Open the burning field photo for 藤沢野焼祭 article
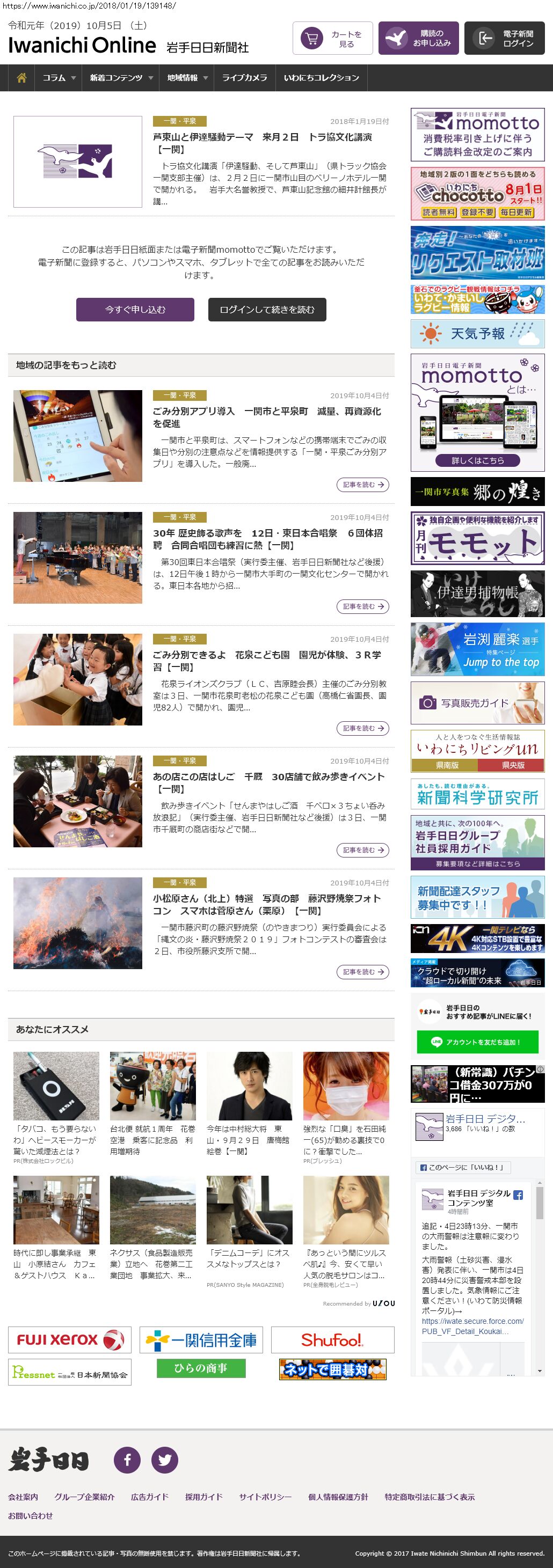The image size is (553, 1568). click(x=78, y=923)
